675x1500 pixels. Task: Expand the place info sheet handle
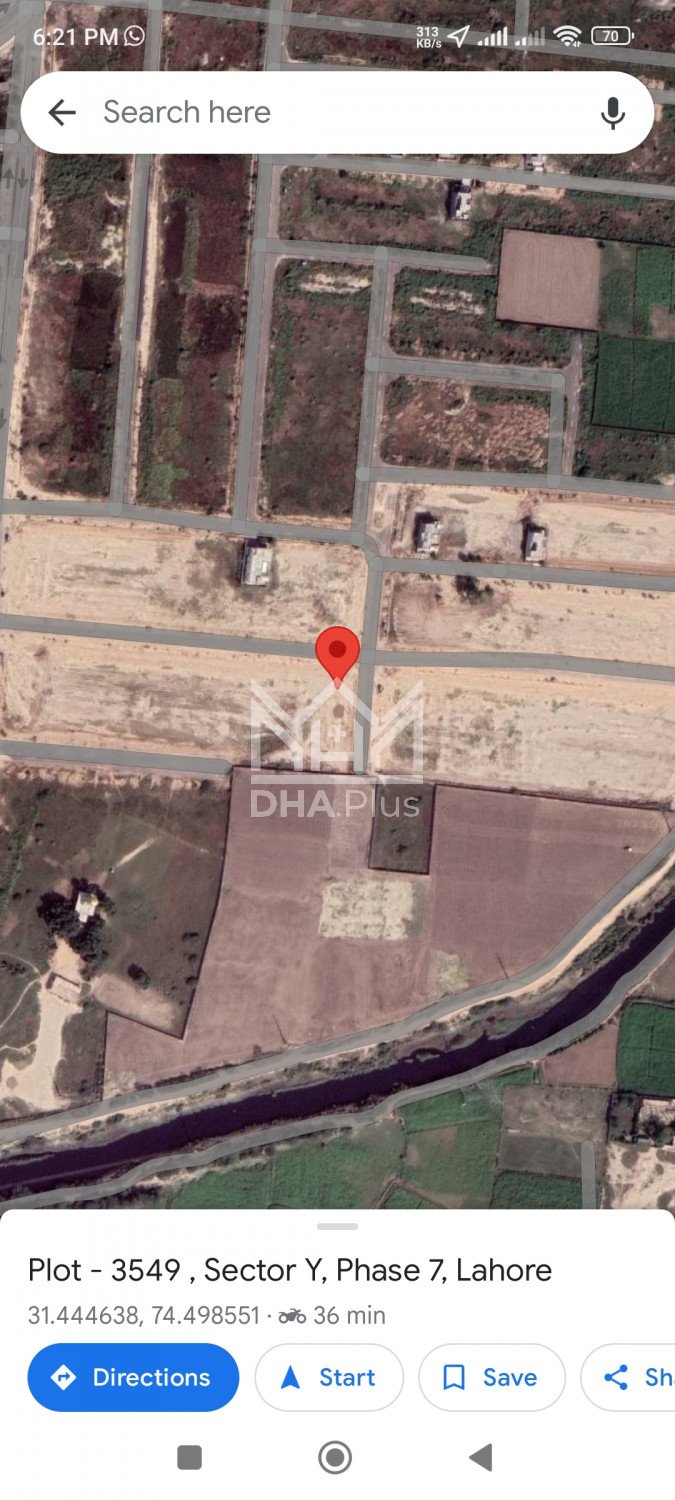(337, 1226)
